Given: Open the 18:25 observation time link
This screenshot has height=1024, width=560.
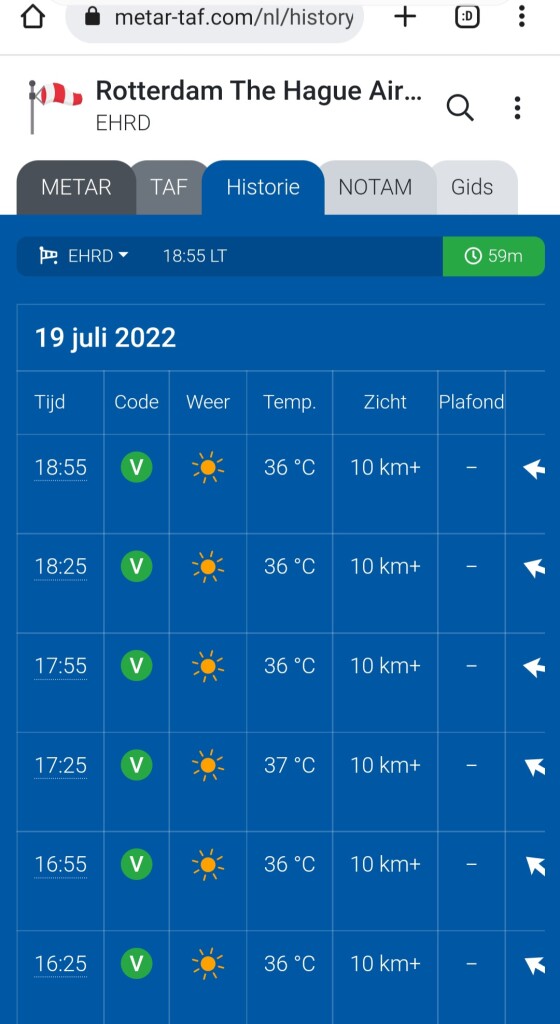Looking at the screenshot, I should click(61, 567).
